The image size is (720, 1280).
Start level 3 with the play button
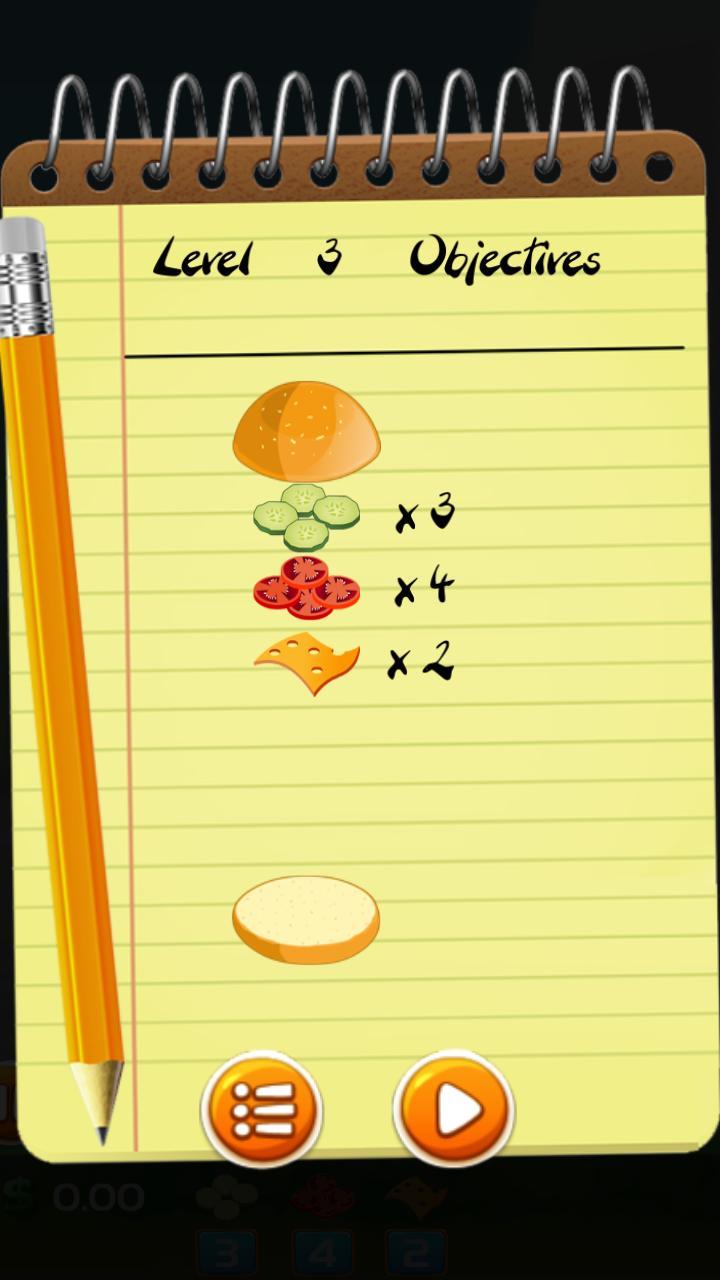pos(454,1108)
